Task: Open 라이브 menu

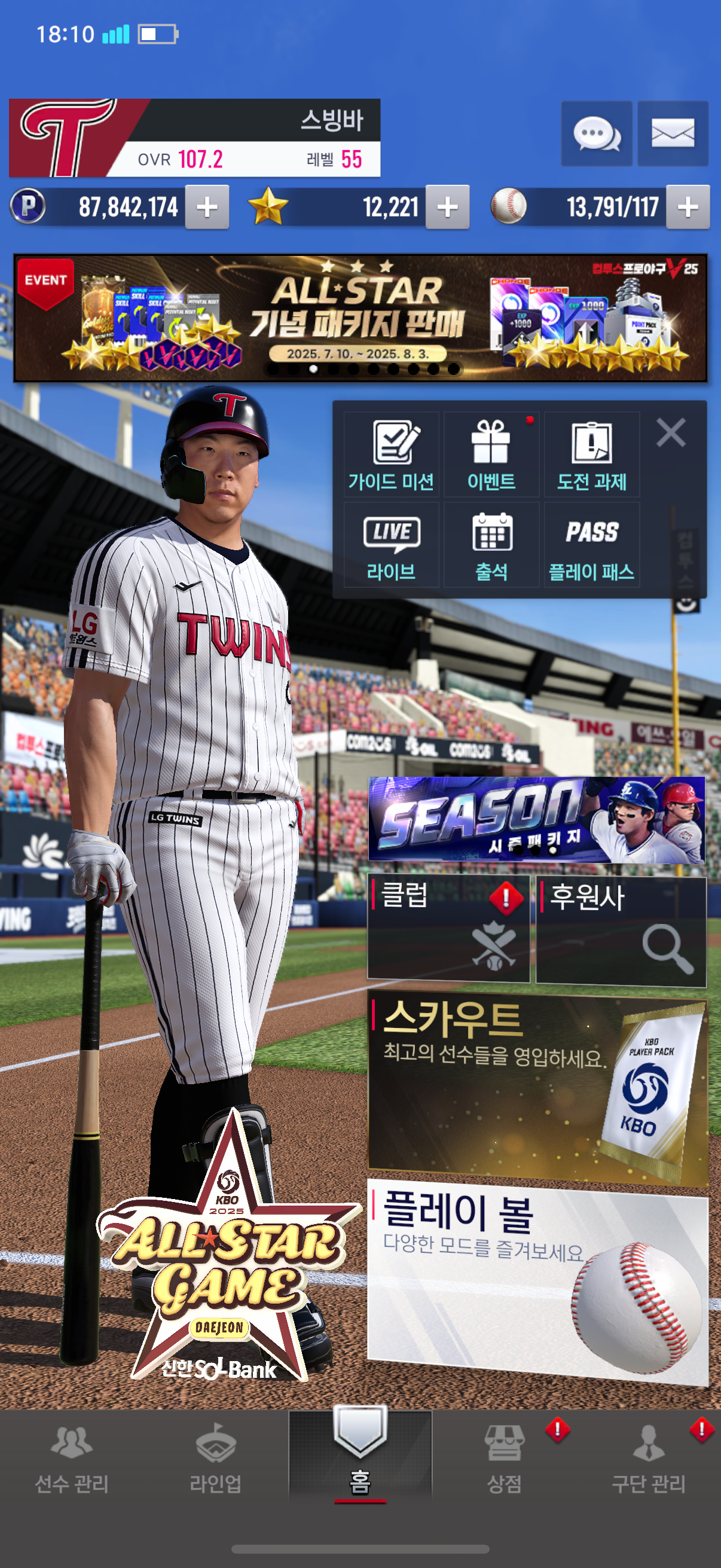Action: pyautogui.click(x=391, y=545)
